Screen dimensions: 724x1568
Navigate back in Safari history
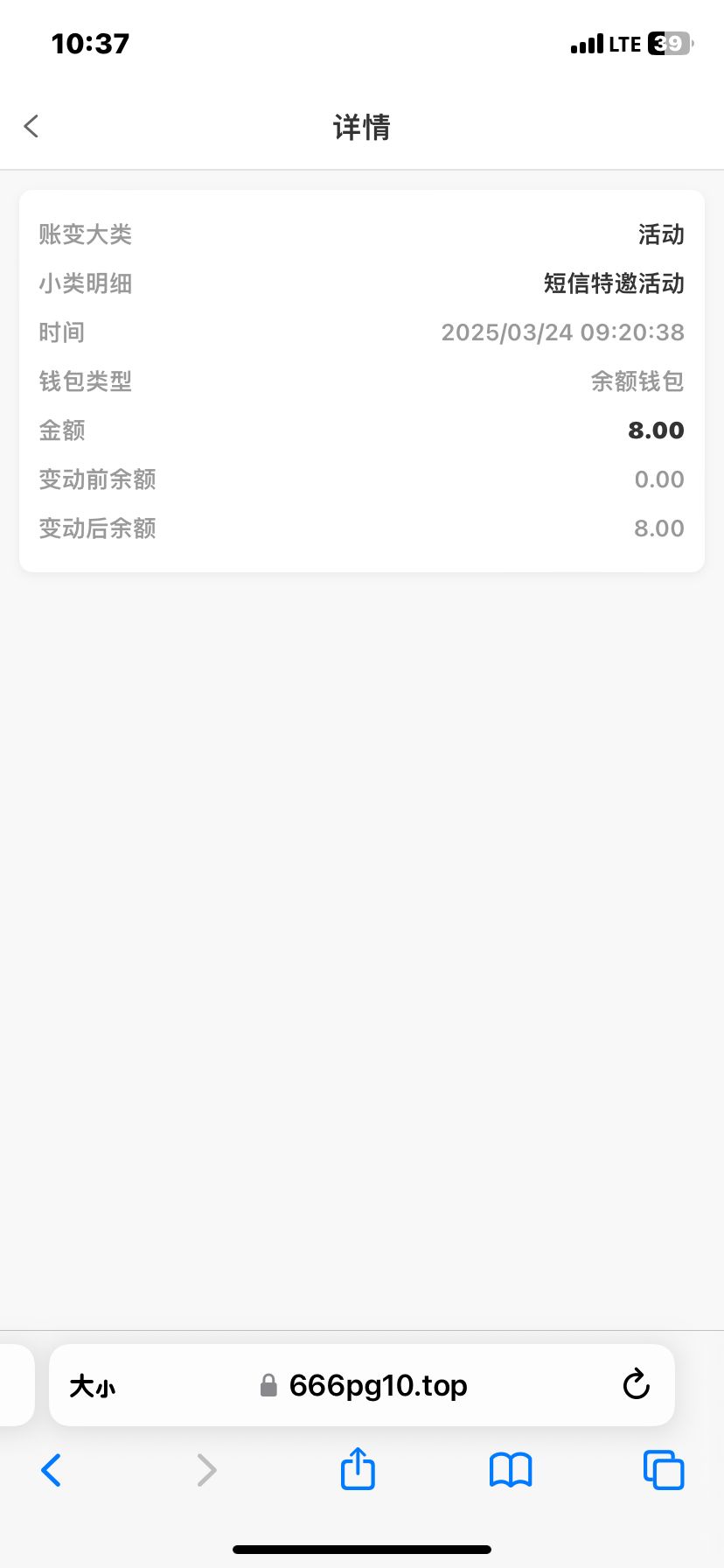(x=52, y=1470)
